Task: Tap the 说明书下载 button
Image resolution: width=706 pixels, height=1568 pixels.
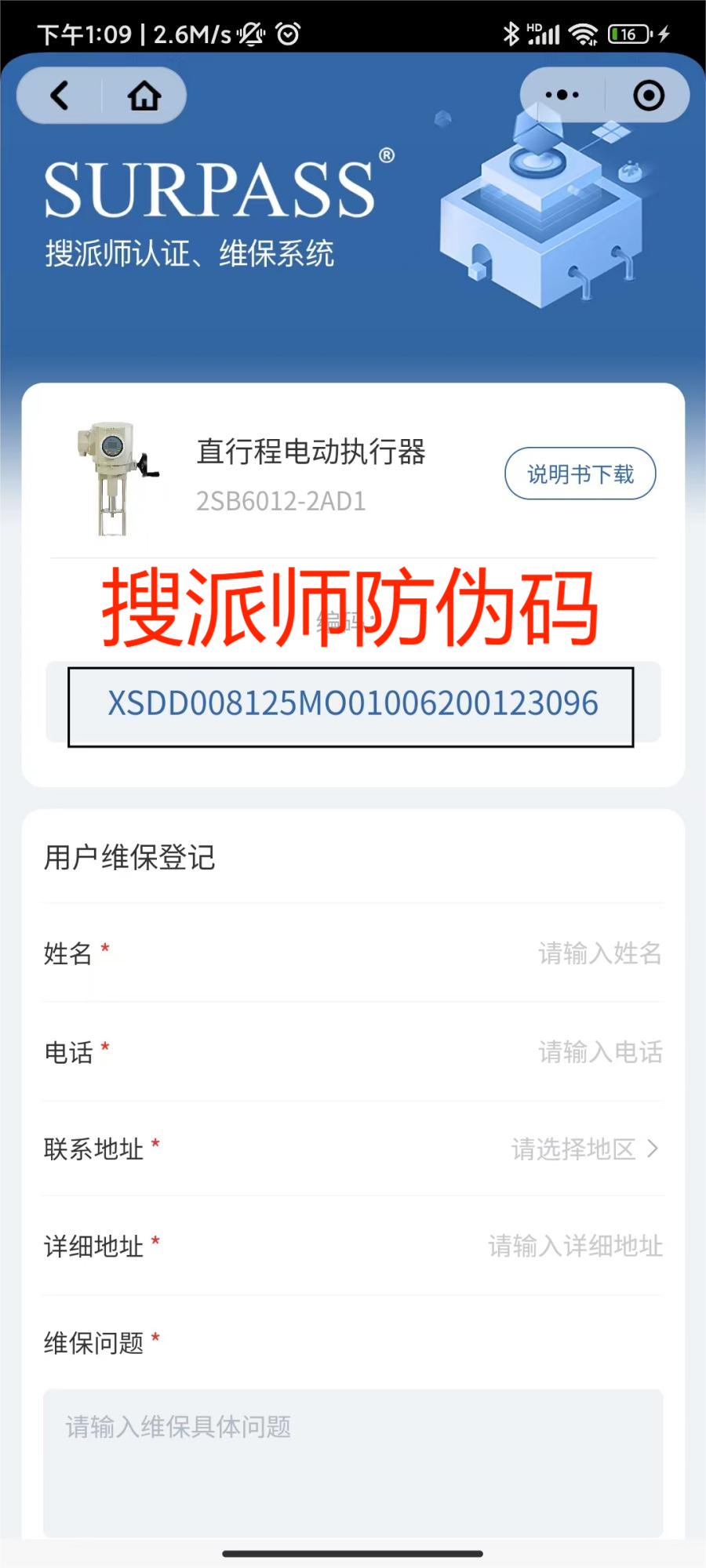Action: [x=580, y=474]
